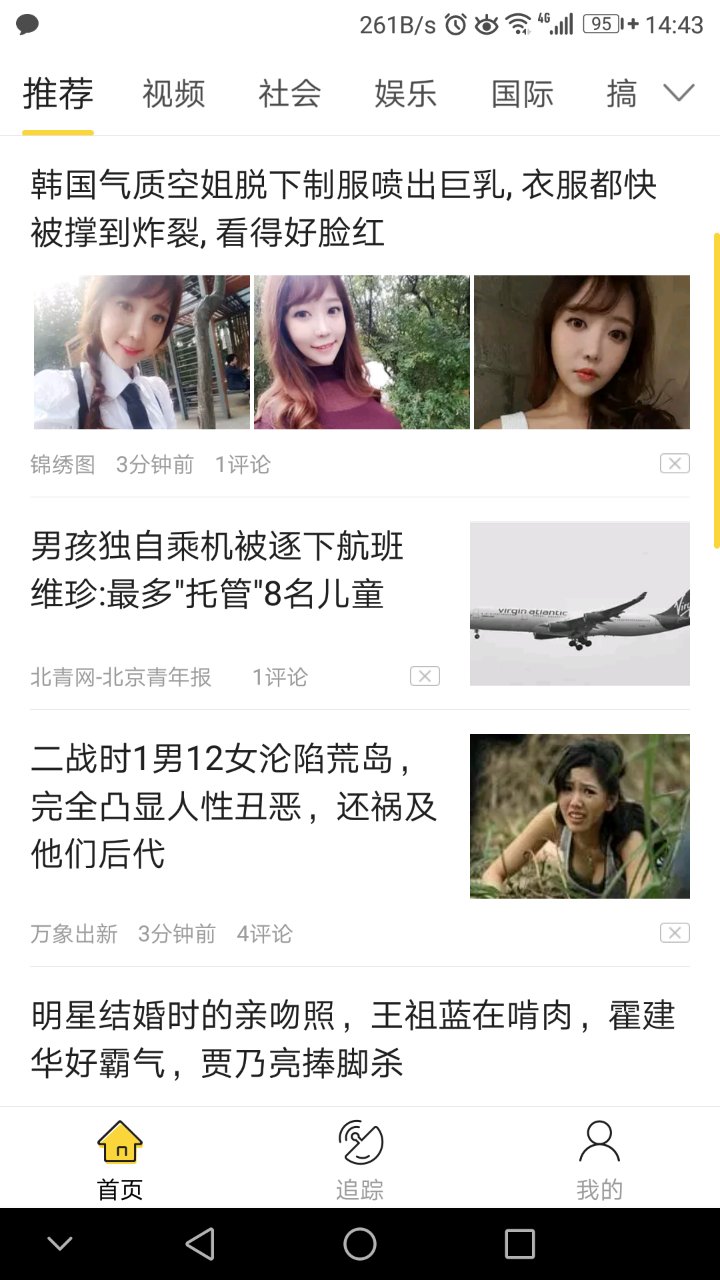The image size is (720, 1280).
Task: Collapse the keyboard with navigation bar arrow
Action: pos(60,1243)
